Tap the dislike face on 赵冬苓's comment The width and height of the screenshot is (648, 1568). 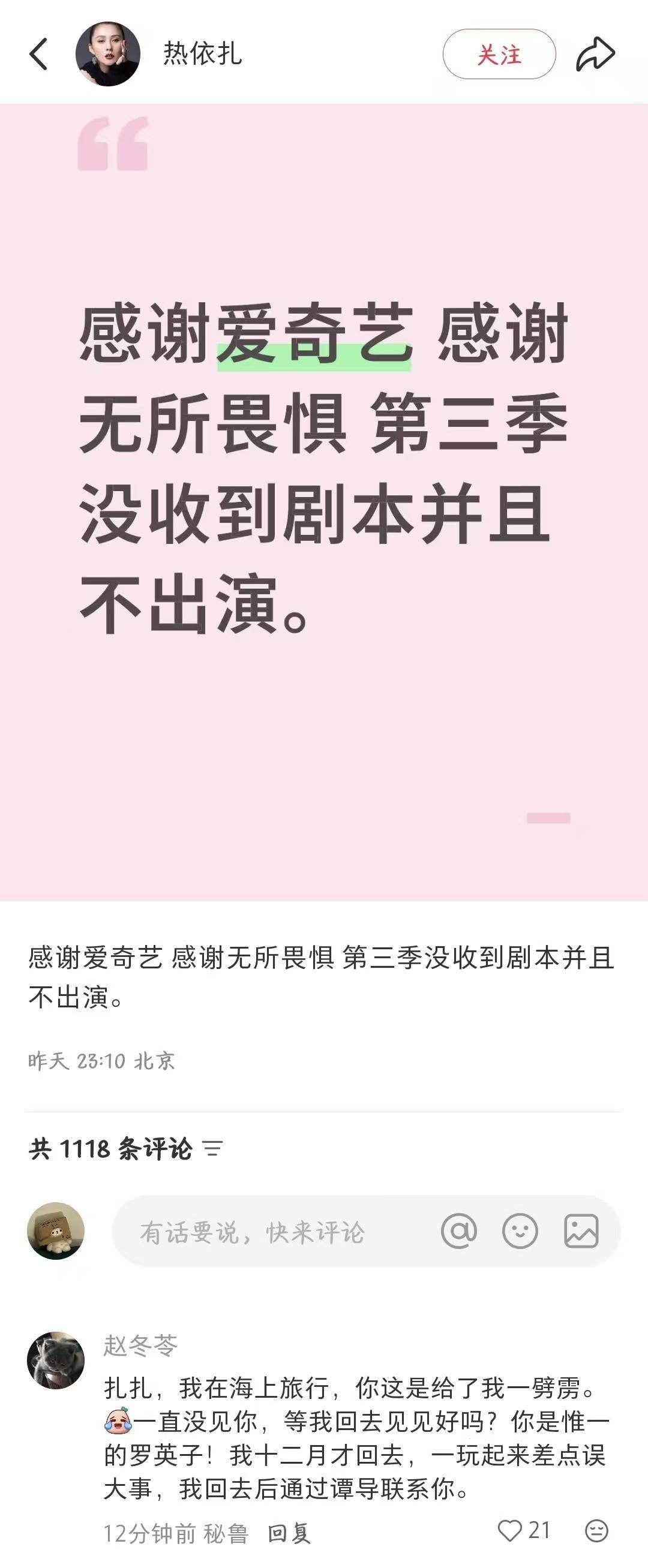(596, 1530)
